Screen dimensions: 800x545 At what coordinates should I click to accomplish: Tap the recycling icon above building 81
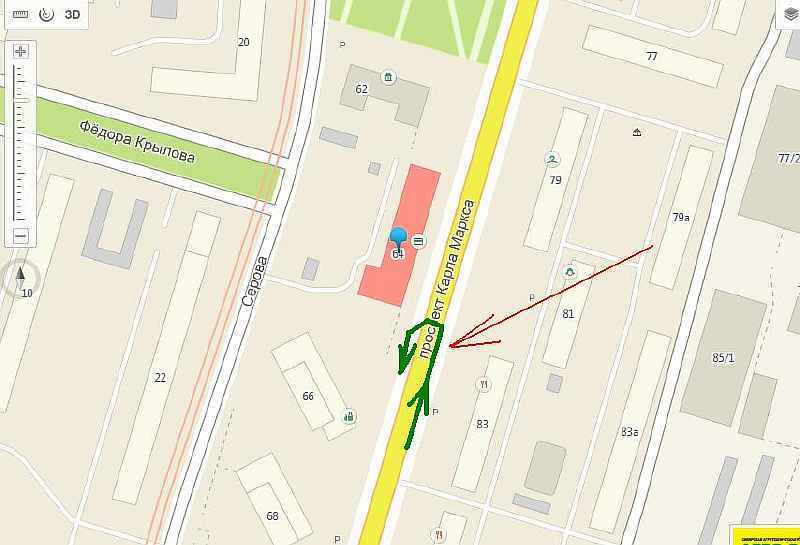pos(570,272)
